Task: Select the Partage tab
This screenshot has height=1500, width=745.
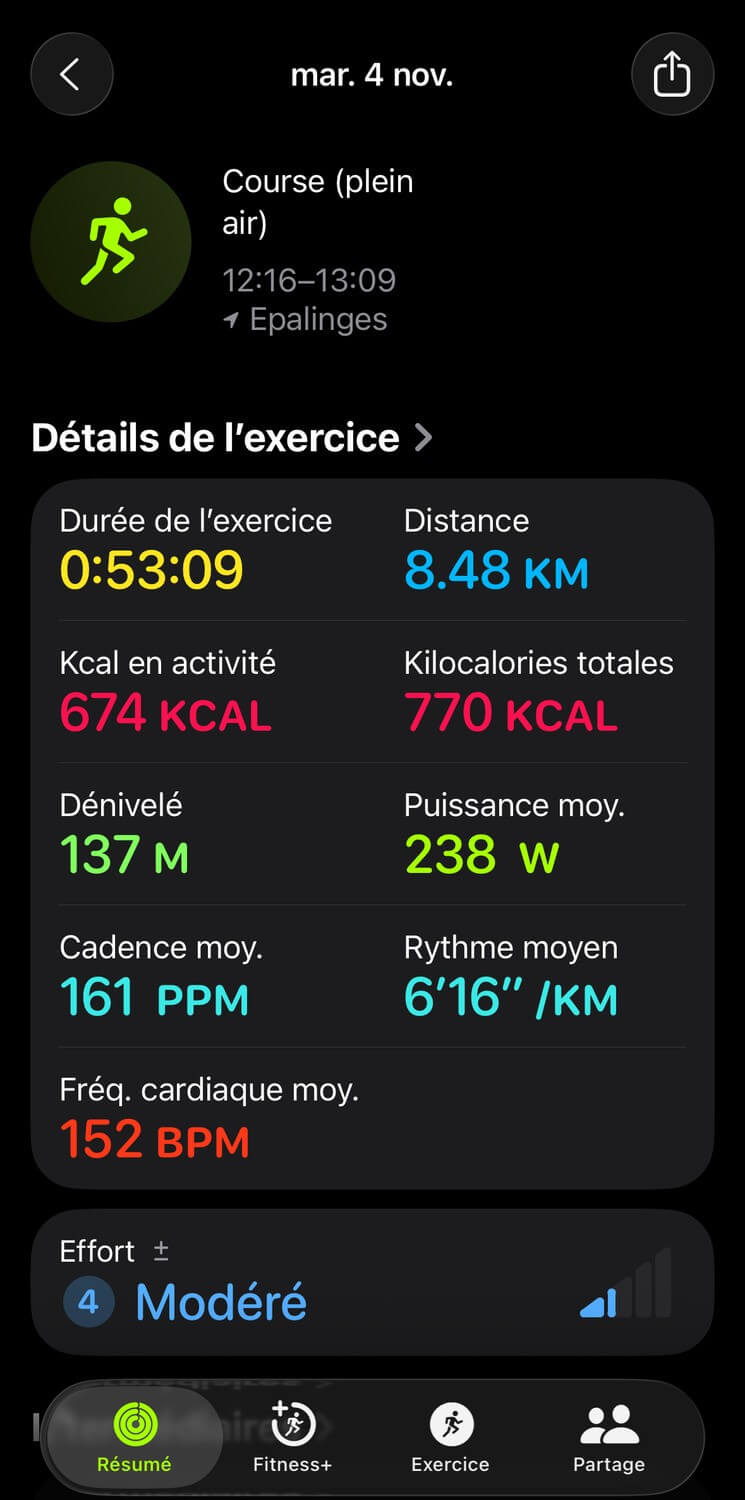Action: (x=608, y=1437)
